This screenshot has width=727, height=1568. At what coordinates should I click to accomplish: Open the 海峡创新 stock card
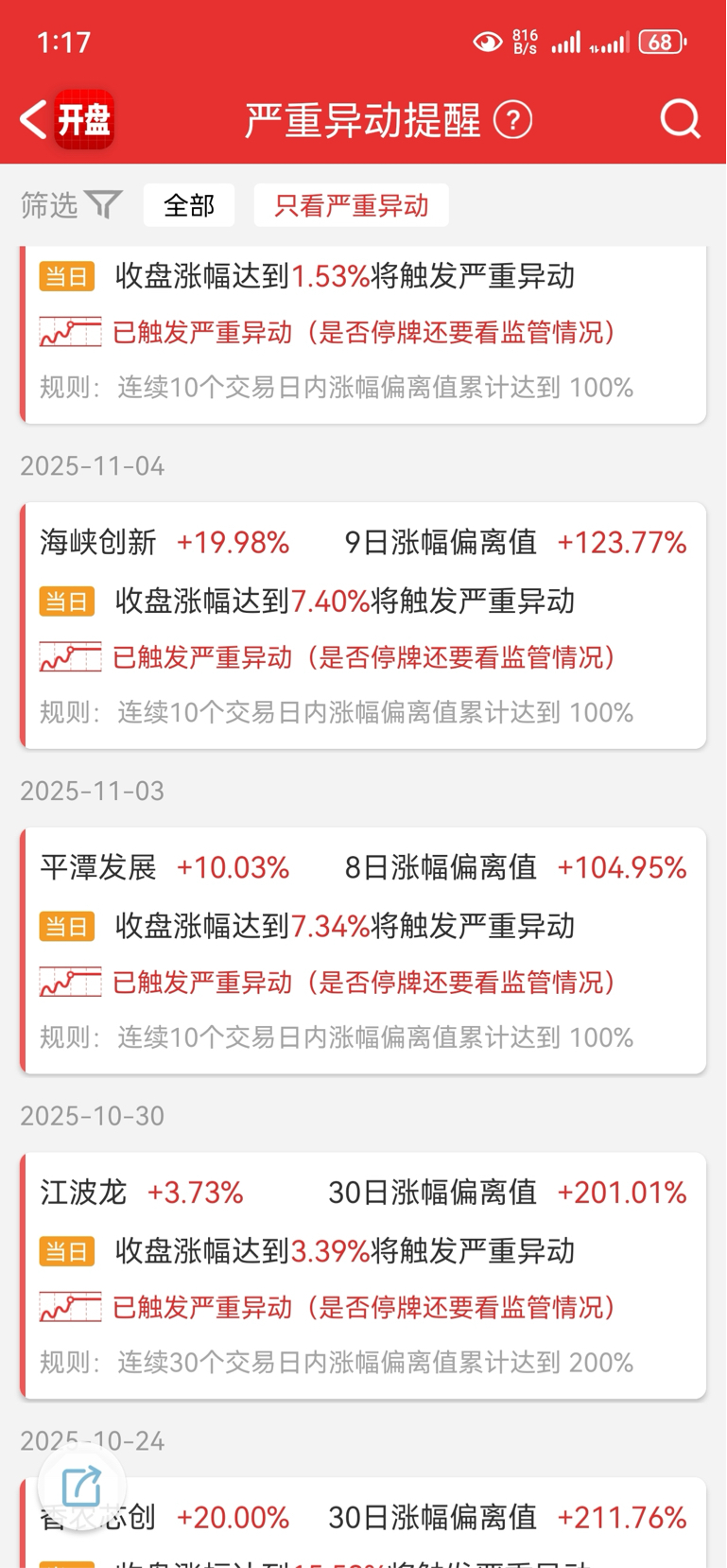[x=363, y=626]
